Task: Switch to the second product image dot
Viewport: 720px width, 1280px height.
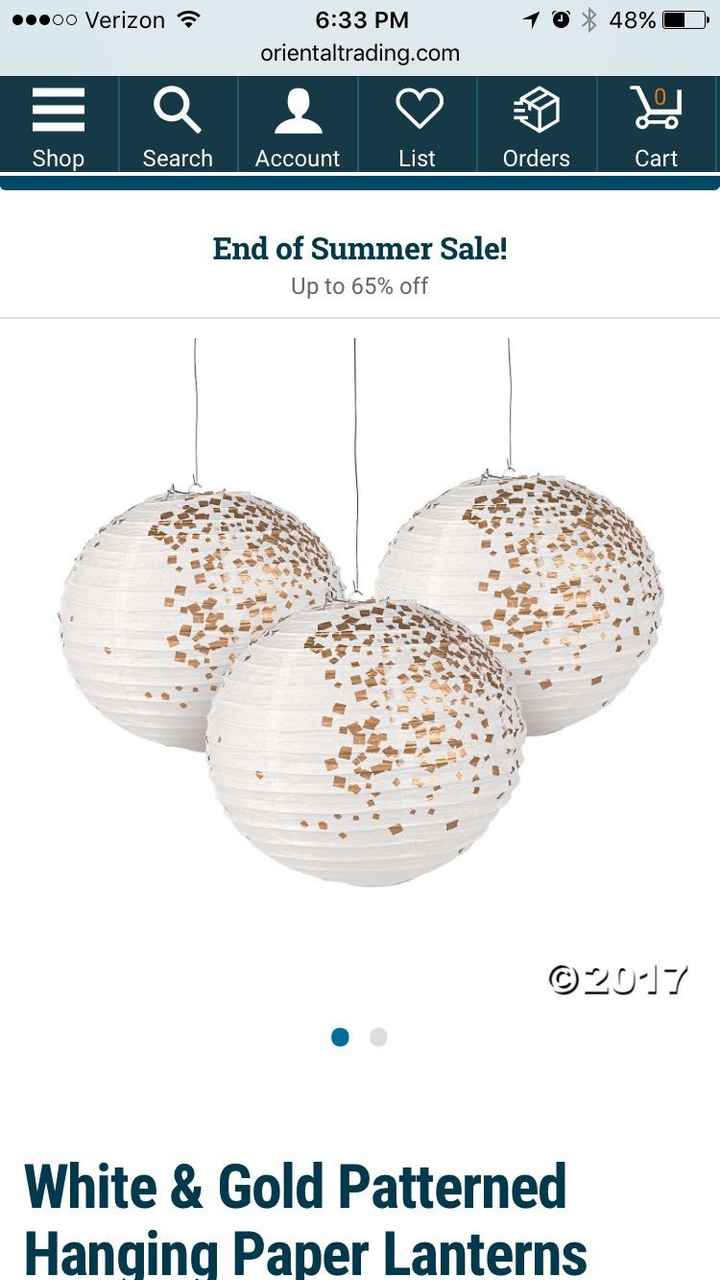Action: click(x=378, y=1038)
